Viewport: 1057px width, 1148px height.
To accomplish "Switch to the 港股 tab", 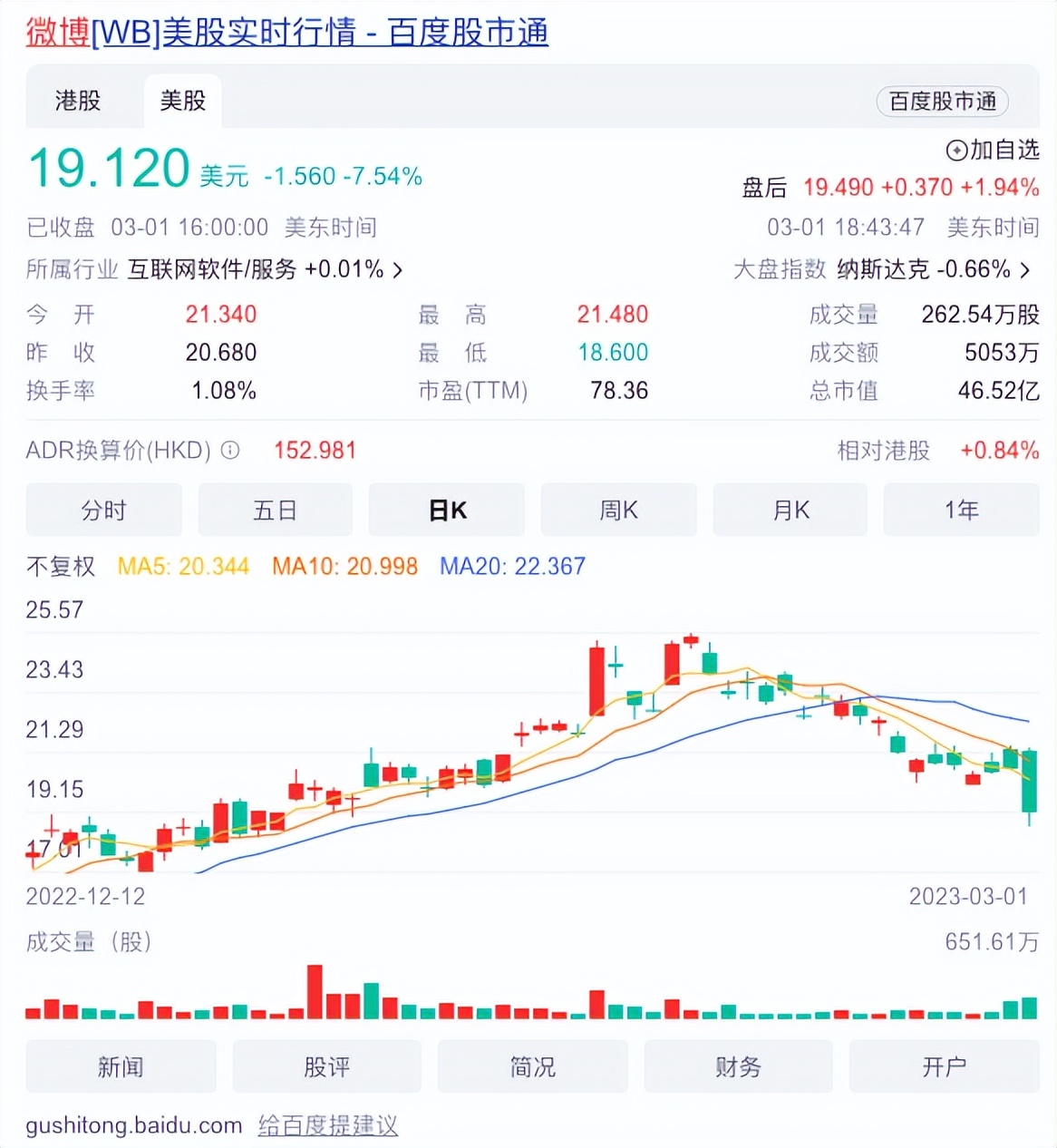I will (78, 101).
